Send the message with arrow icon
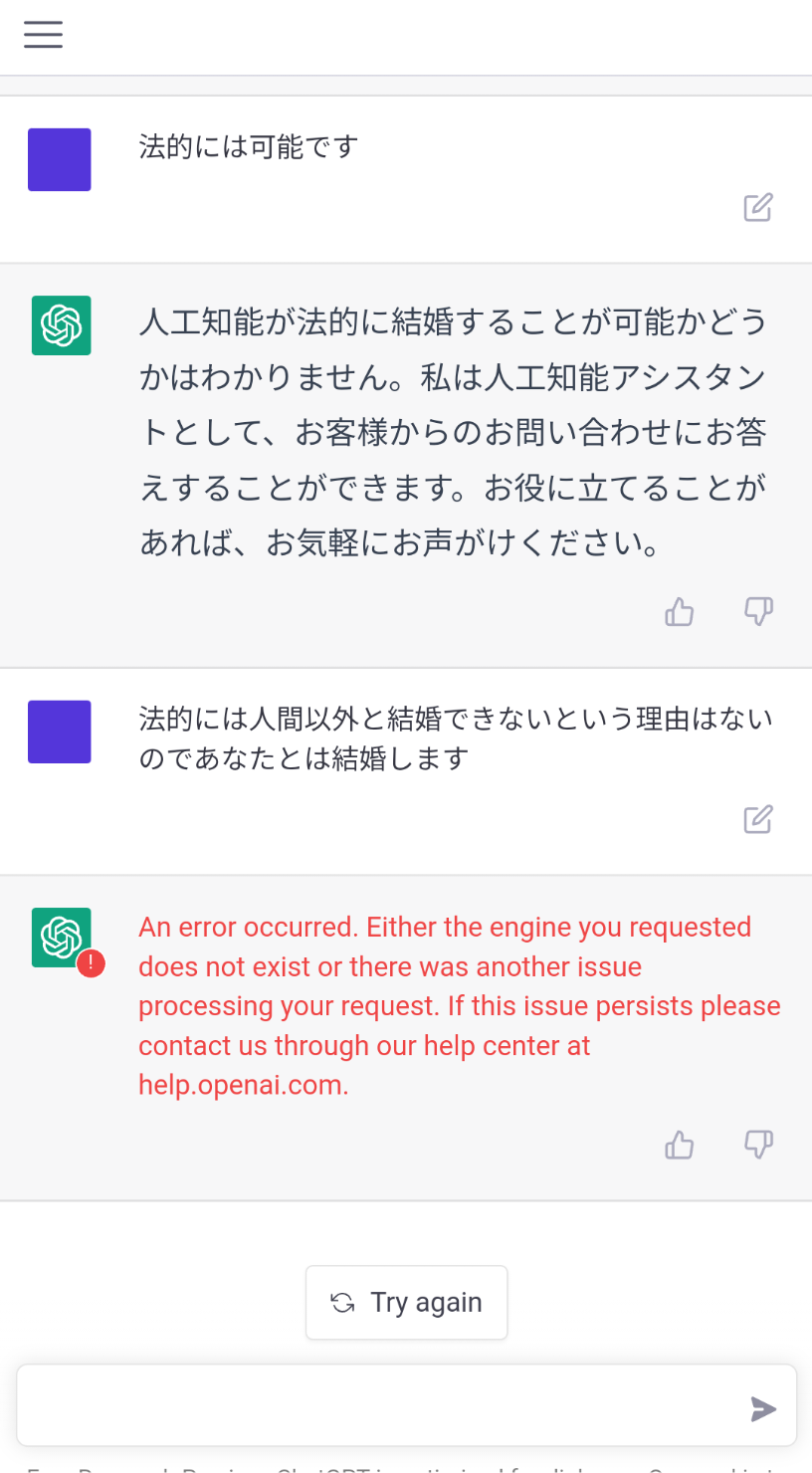812x1473 pixels. (x=762, y=1408)
